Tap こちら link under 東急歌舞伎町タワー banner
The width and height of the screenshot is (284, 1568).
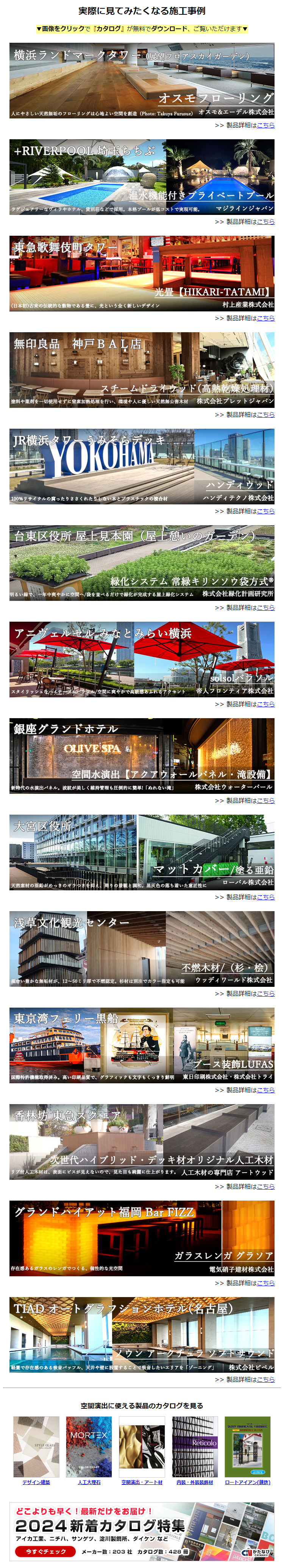[x=265, y=318]
